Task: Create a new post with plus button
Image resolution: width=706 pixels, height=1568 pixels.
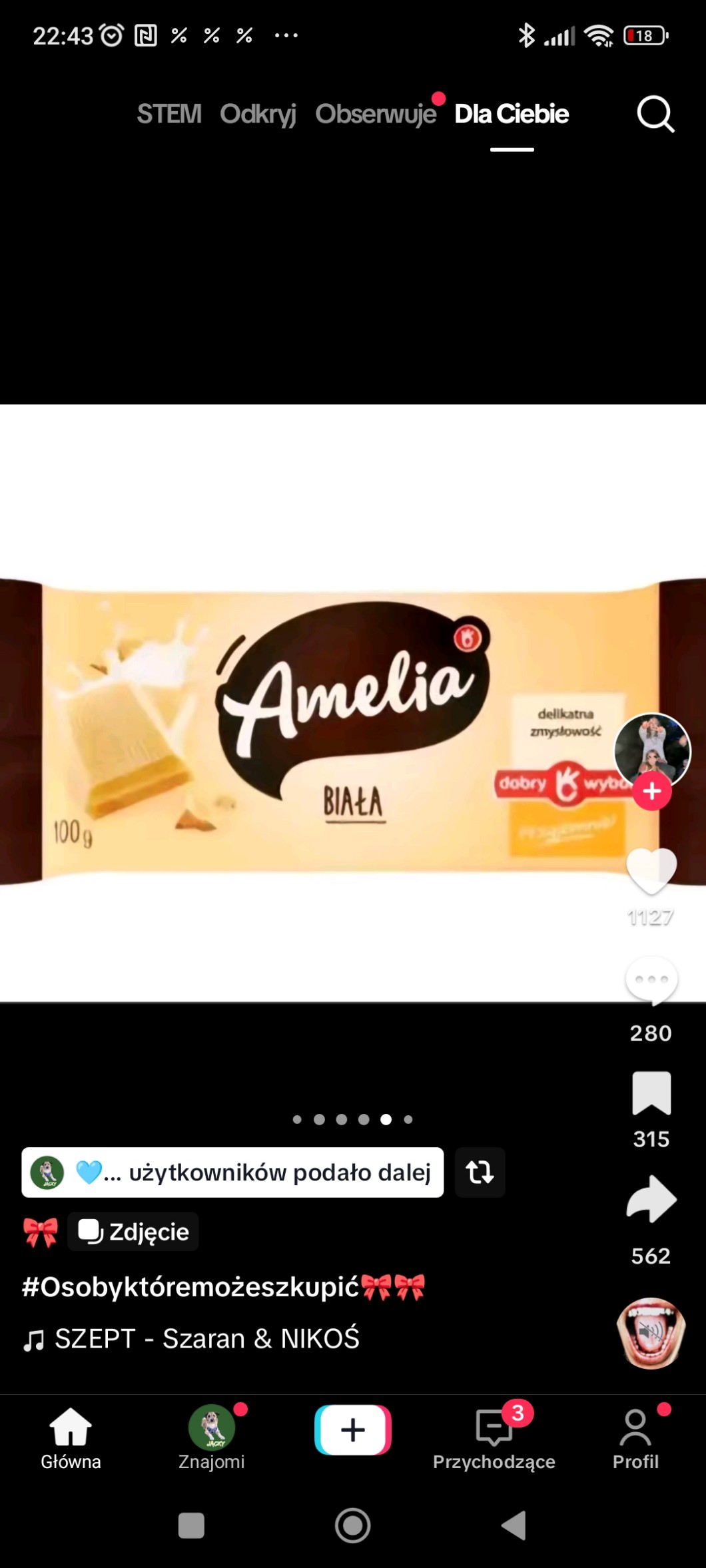Action: tap(352, 1430)
